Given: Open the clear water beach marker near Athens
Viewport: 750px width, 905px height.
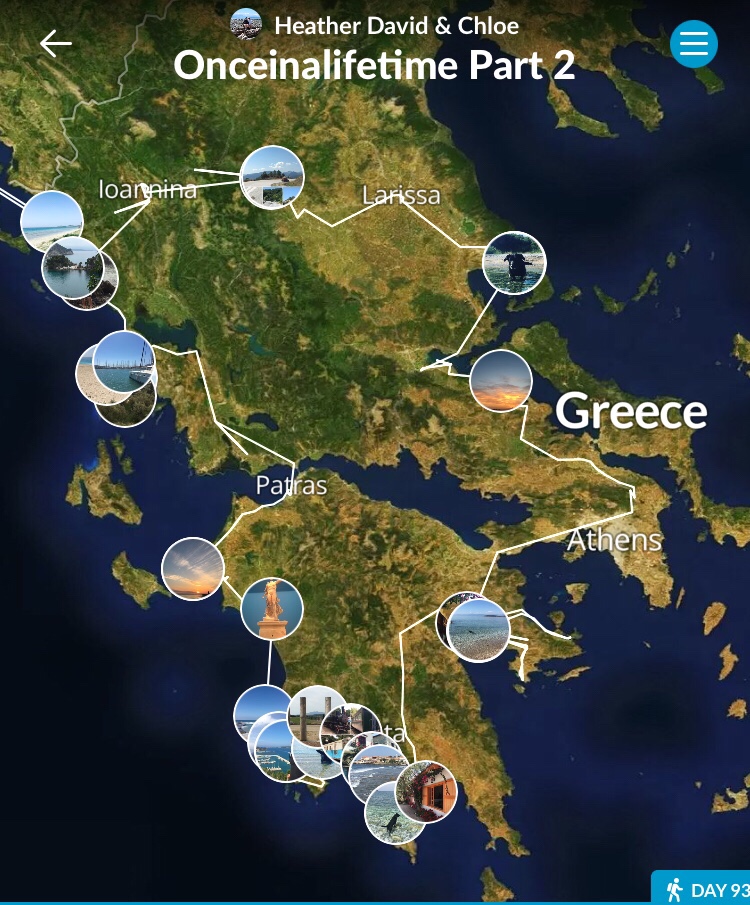Looking at the screenshot, I should point(478,630).
